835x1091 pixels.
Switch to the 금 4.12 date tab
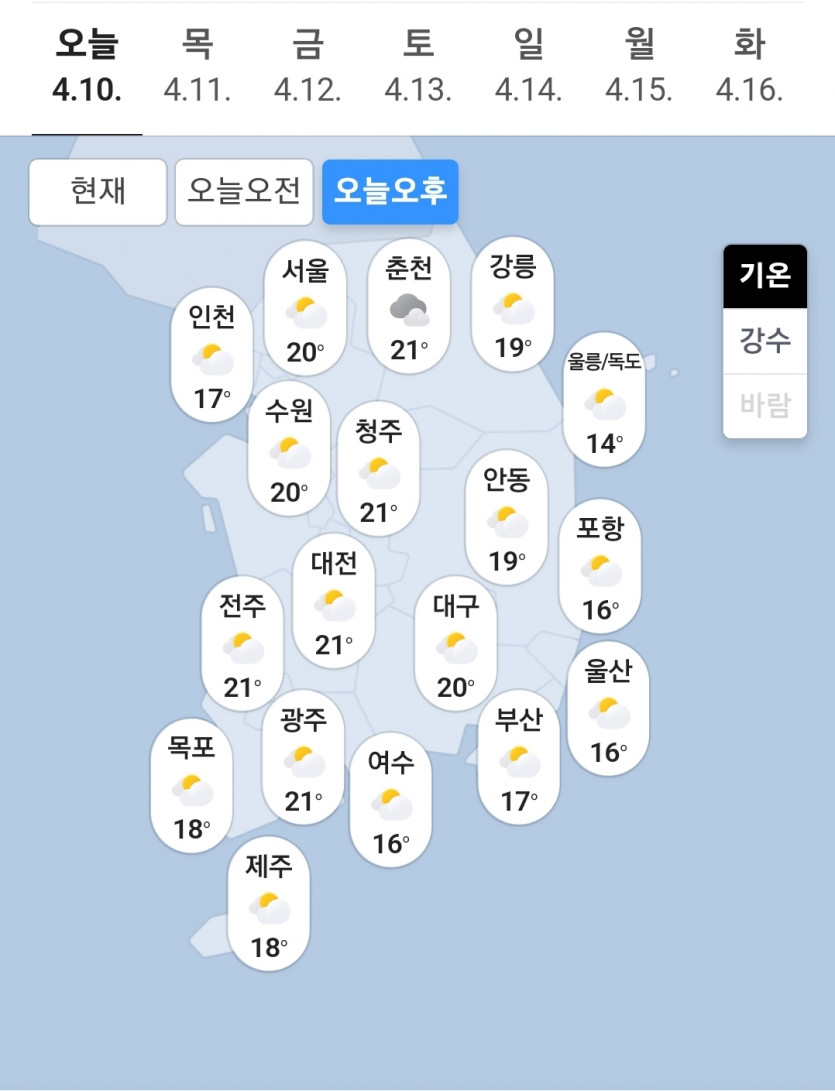[307, 67]
